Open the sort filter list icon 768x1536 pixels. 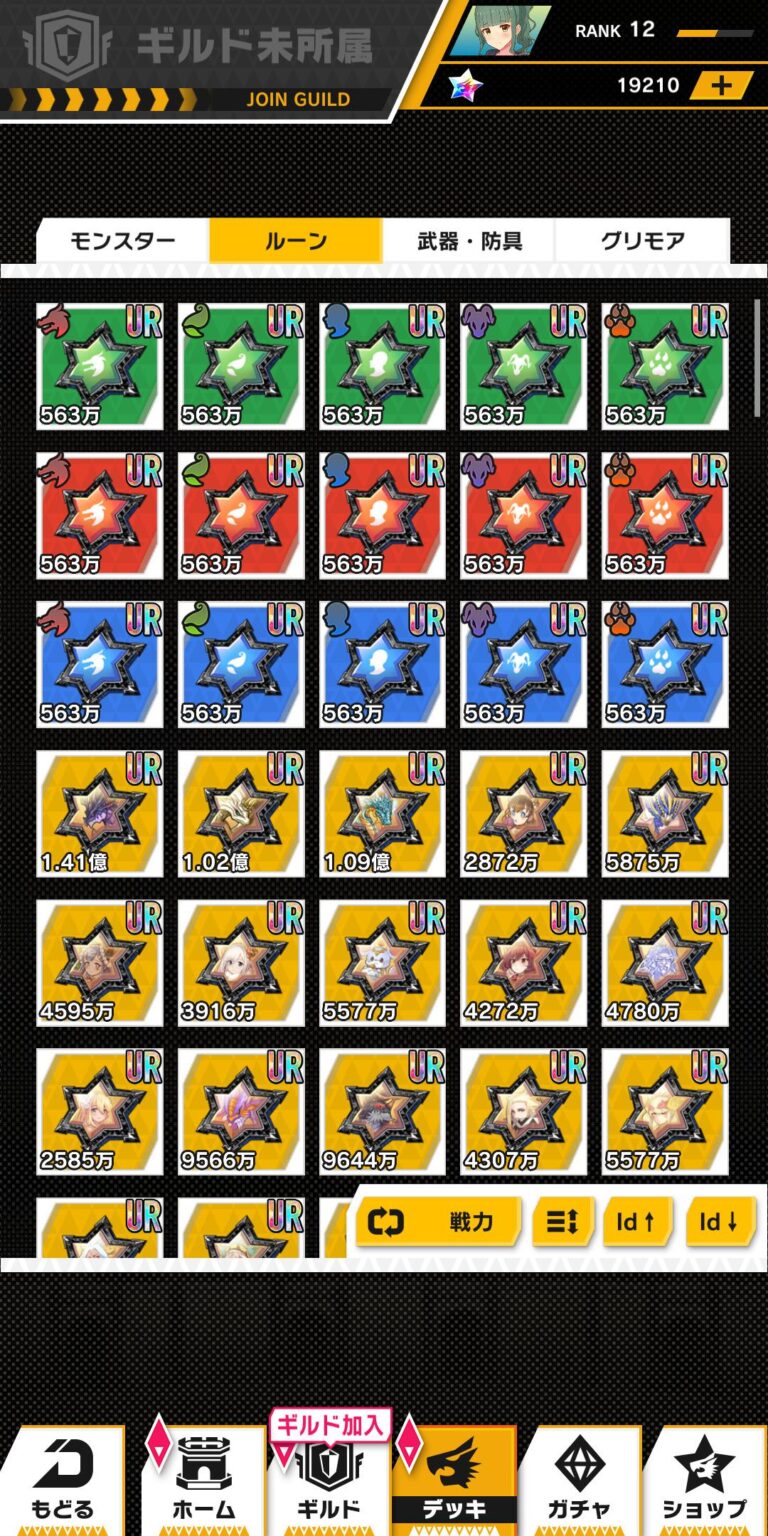pos(562,1222)
